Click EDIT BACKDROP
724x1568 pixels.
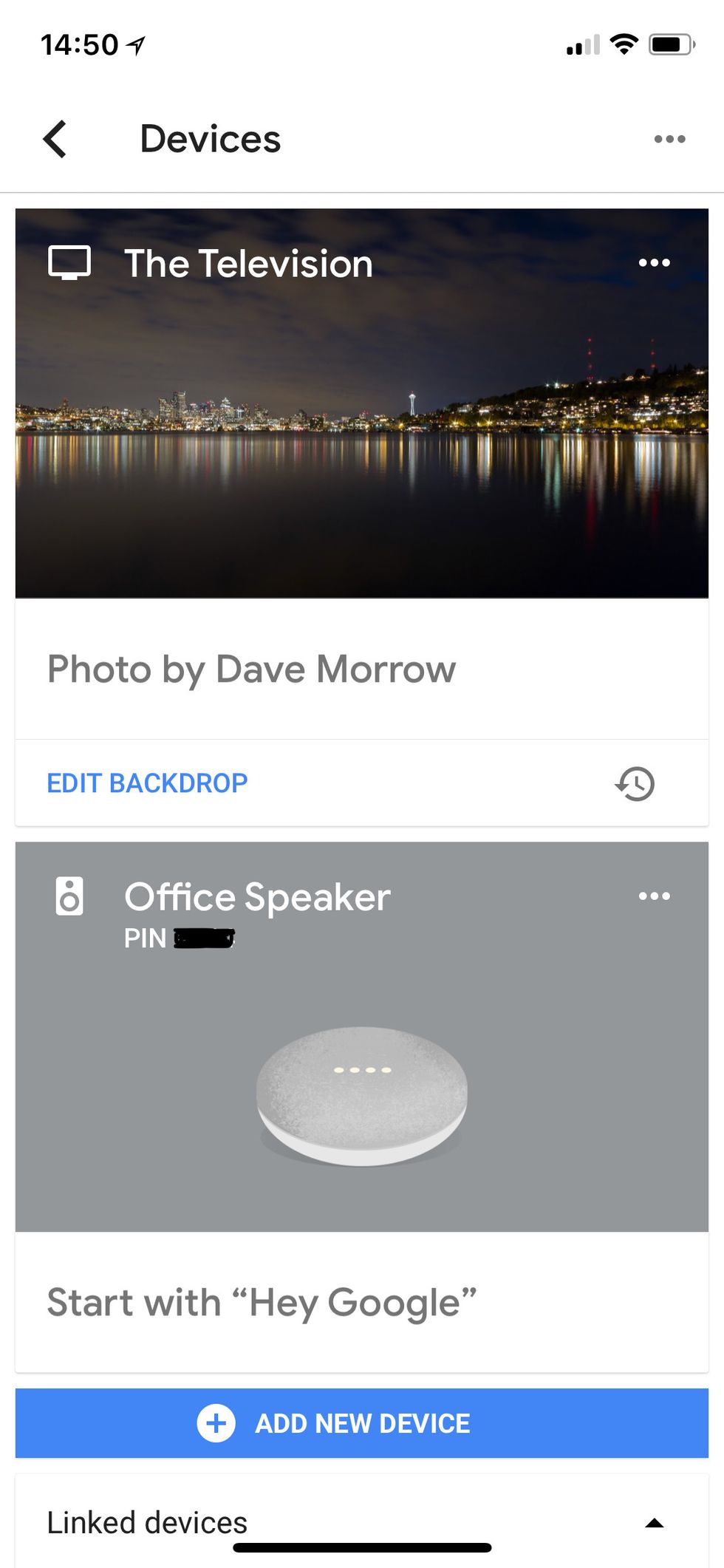pos(146,783)
